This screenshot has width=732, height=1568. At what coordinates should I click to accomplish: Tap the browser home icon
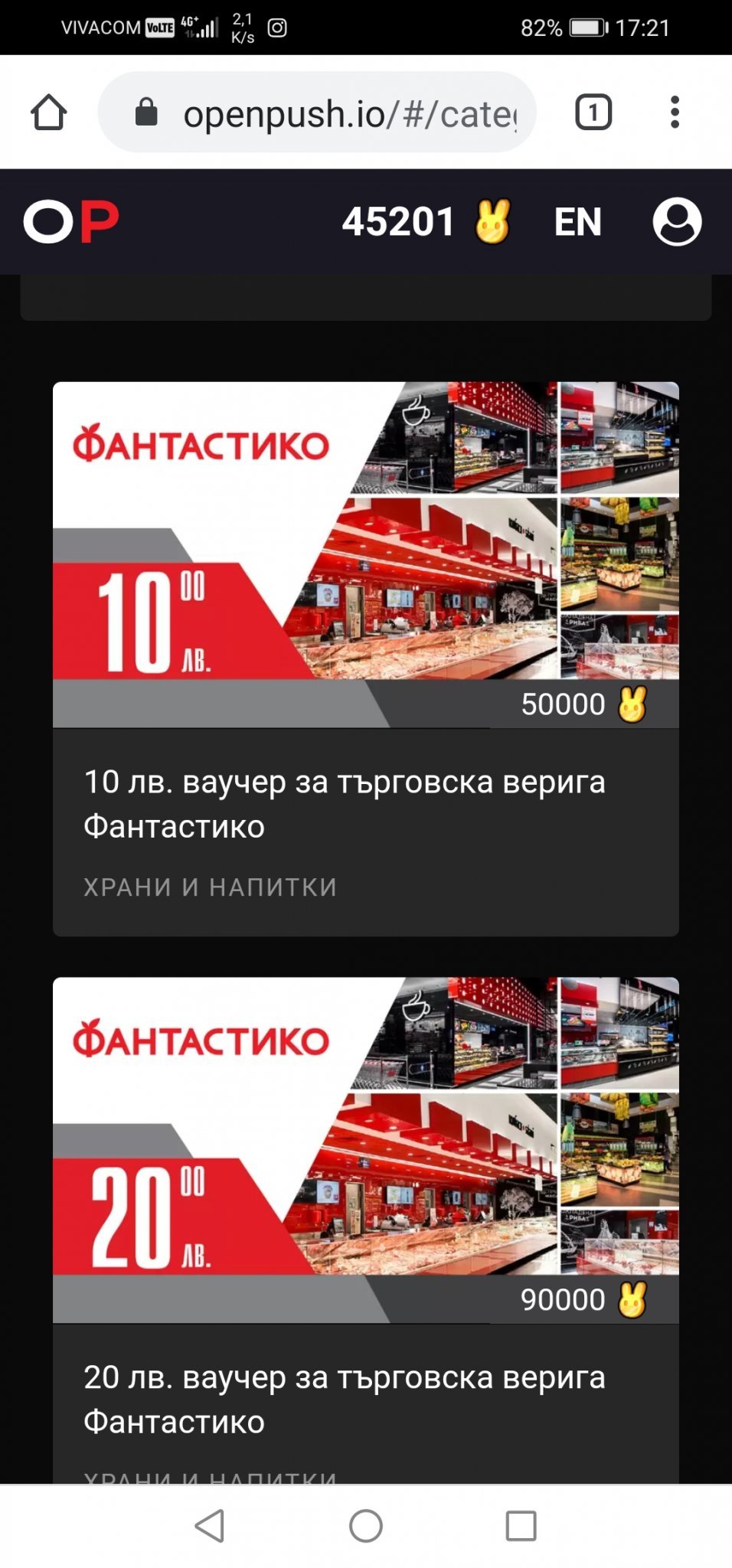point(49,113)
